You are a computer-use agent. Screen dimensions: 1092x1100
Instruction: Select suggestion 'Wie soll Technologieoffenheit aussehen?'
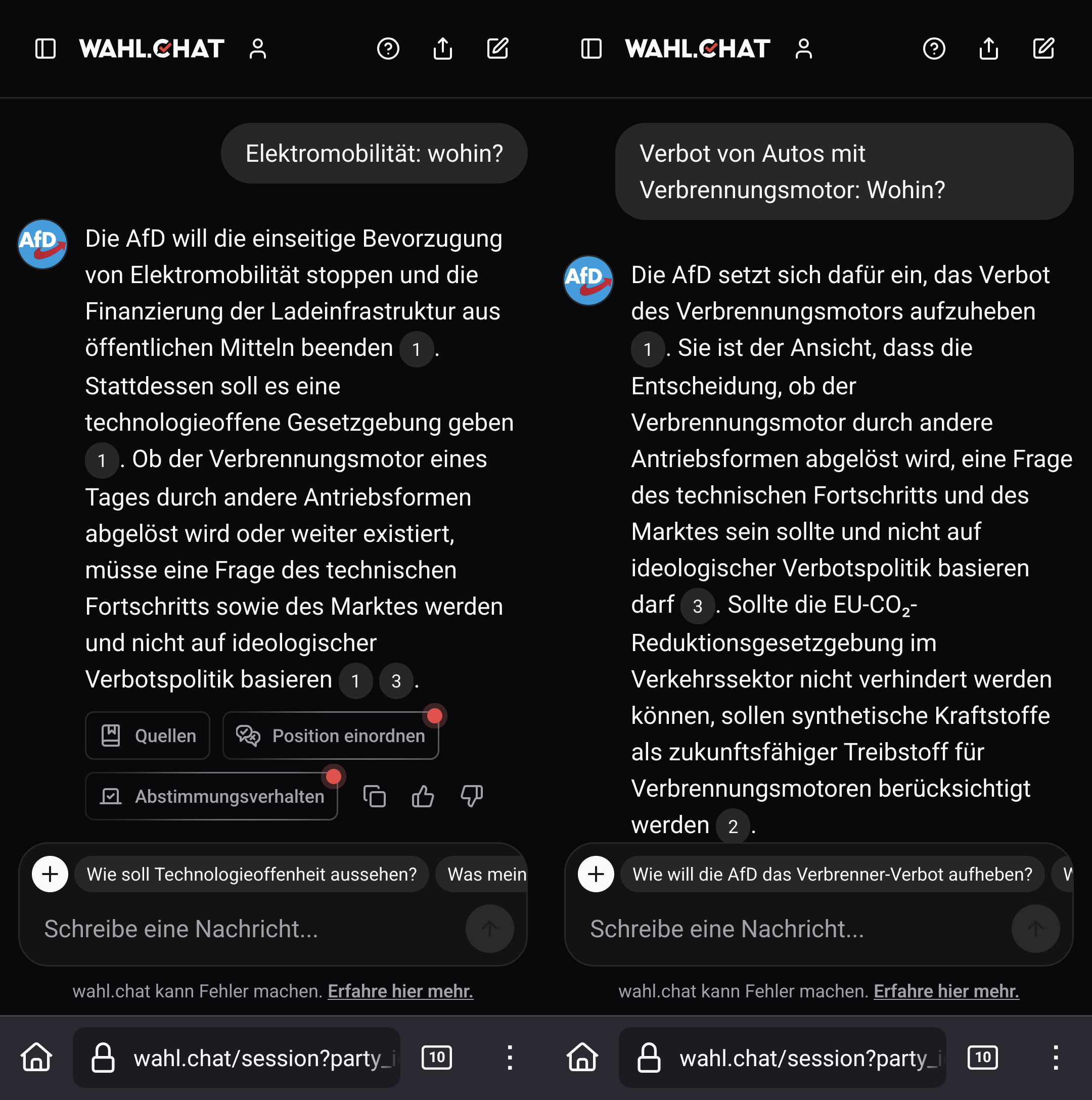[x=251, y=874]
